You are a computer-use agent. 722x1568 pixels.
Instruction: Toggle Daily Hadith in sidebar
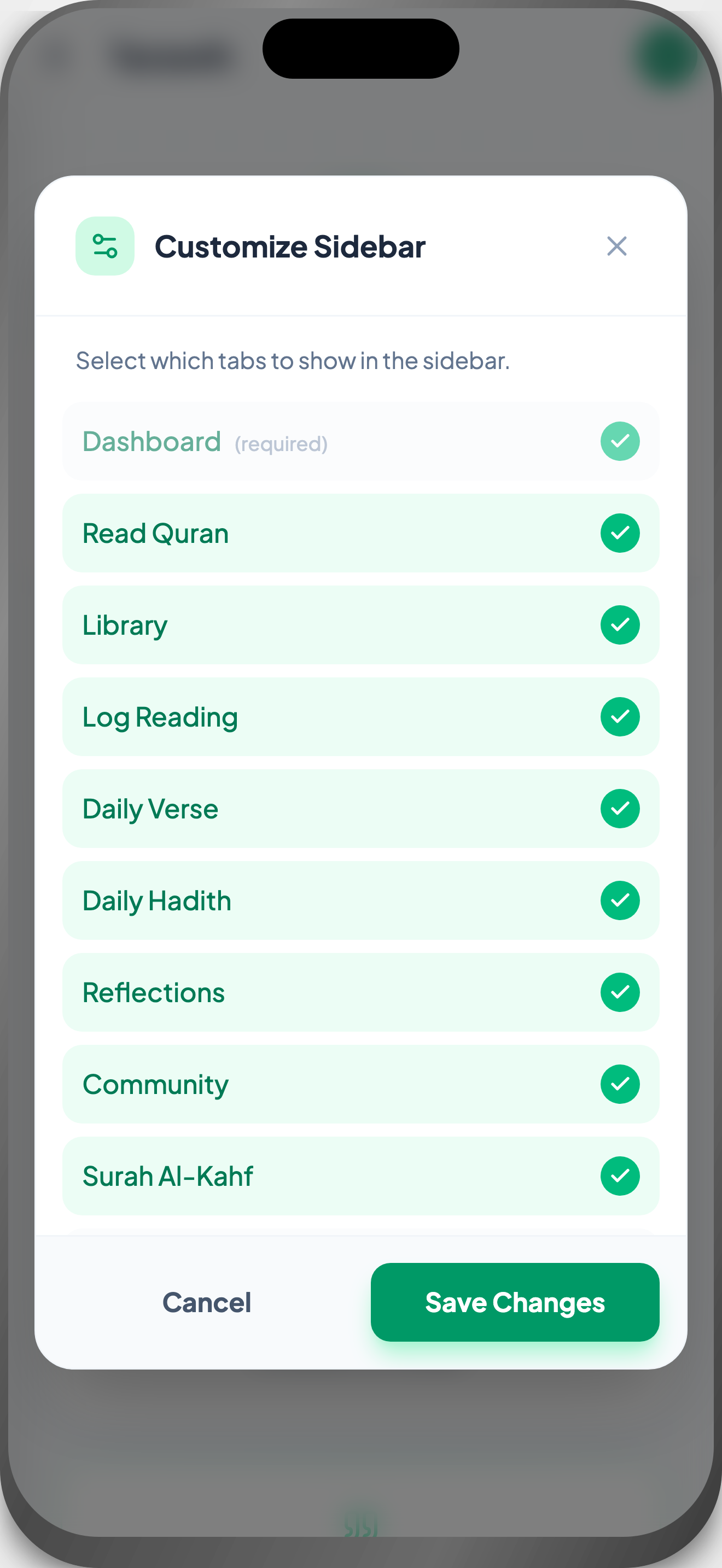(619, 901)
